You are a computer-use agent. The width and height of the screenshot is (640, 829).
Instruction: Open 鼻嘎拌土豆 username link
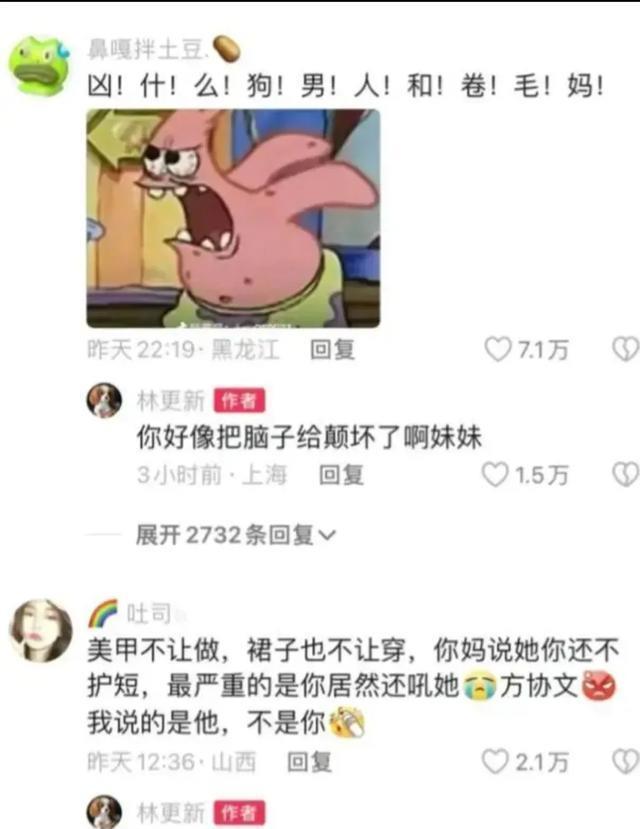pyautogui.click(x=147, y=47)
